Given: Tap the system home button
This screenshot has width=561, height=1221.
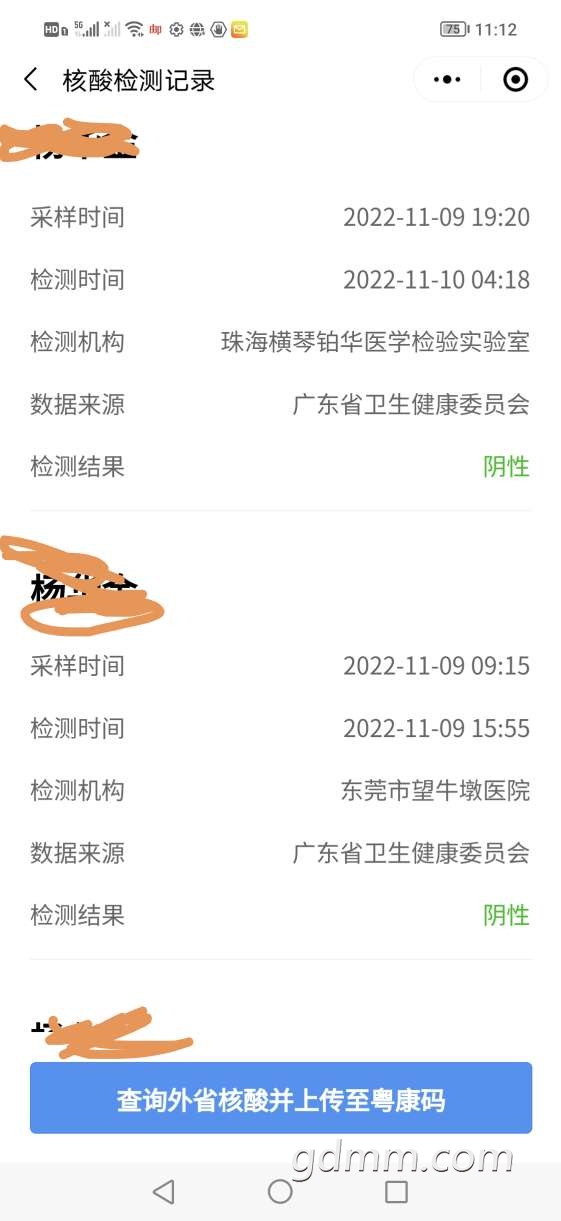Looking at the screenshot, I should (x=280, y=1191).
